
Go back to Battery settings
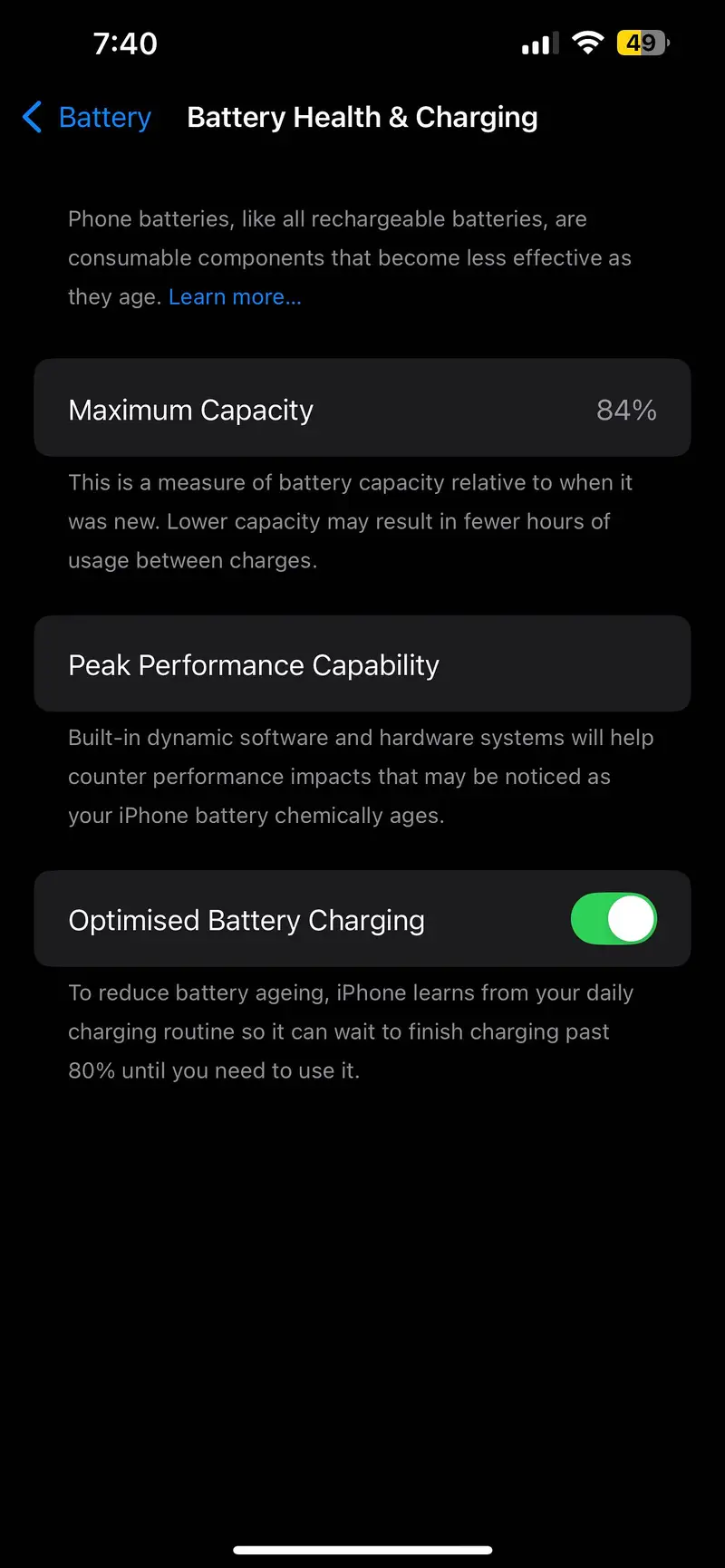point(87,118)
